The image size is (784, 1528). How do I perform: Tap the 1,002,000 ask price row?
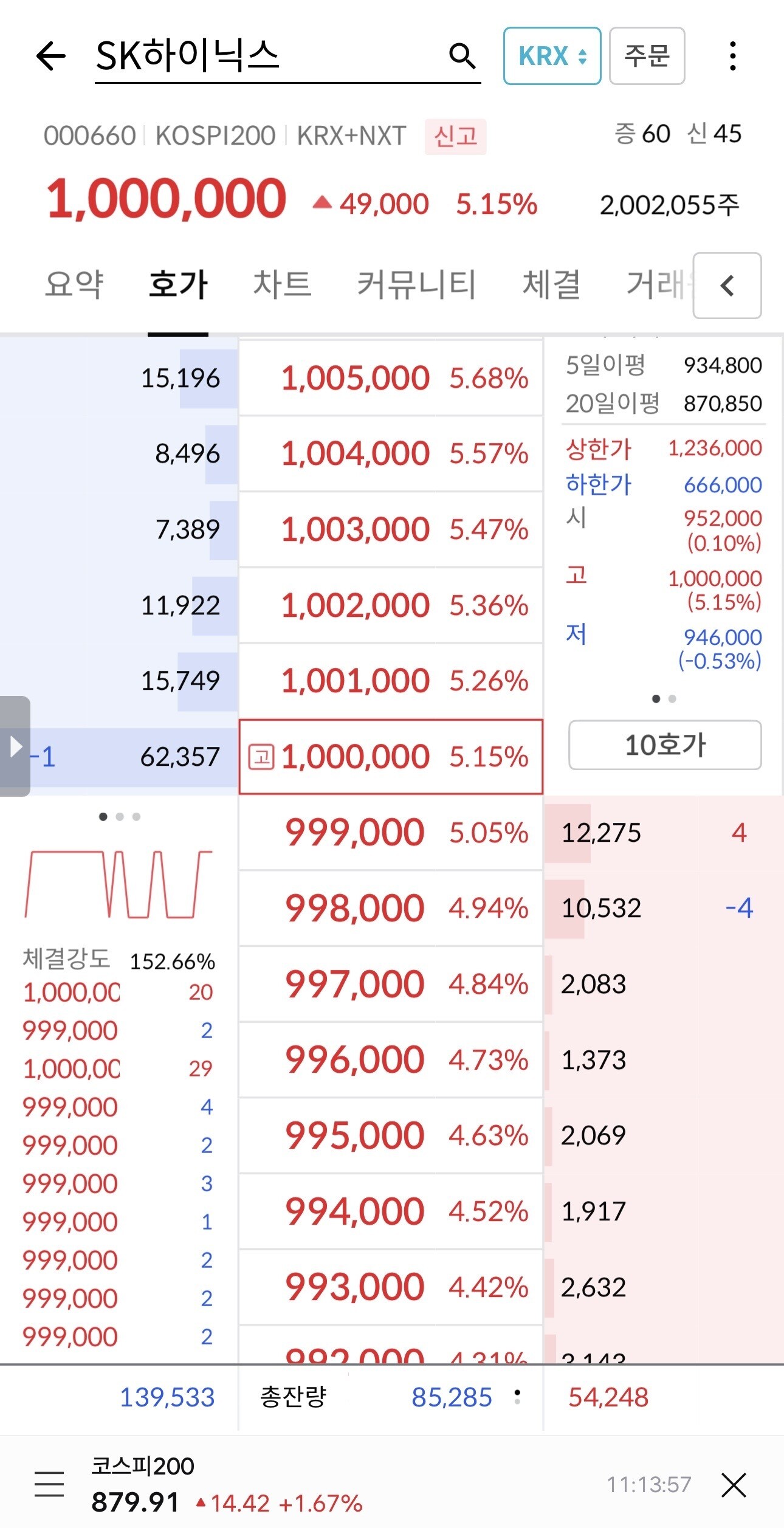coord(390,605)
